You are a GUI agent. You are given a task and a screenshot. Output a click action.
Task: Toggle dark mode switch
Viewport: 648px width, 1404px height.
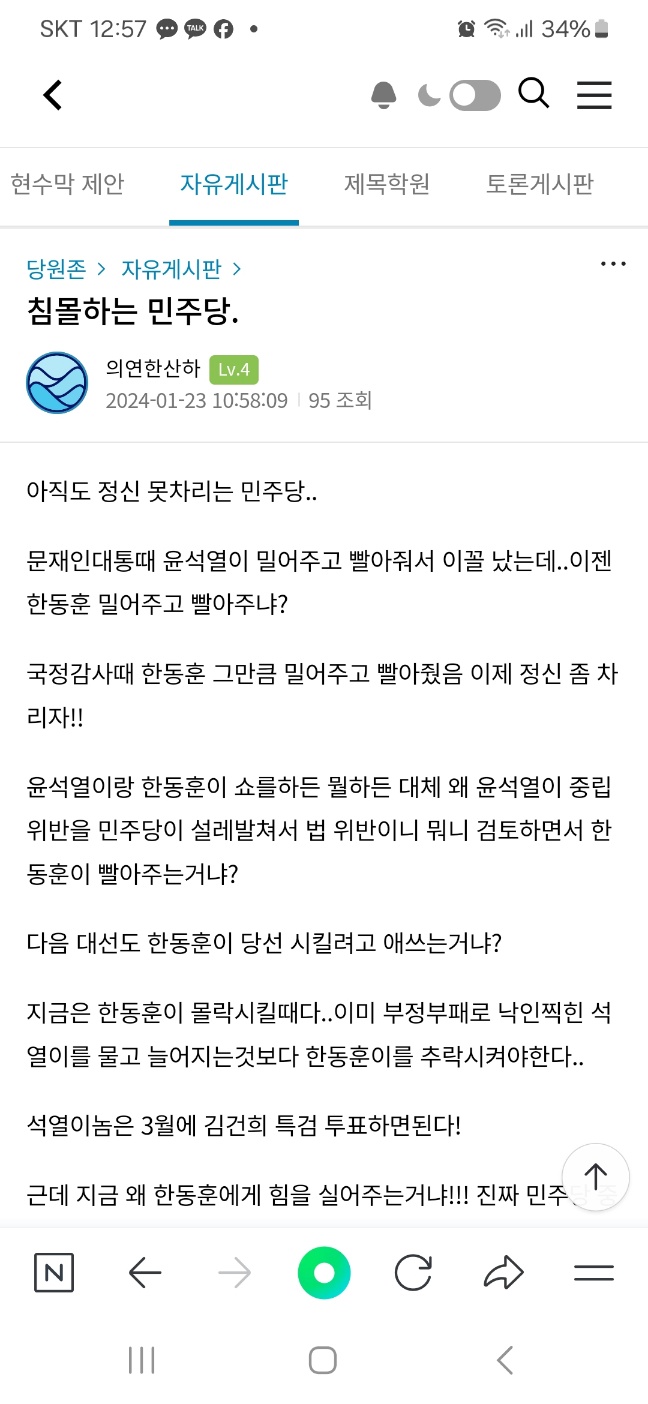pyautogui.click(x=473, y=95)
